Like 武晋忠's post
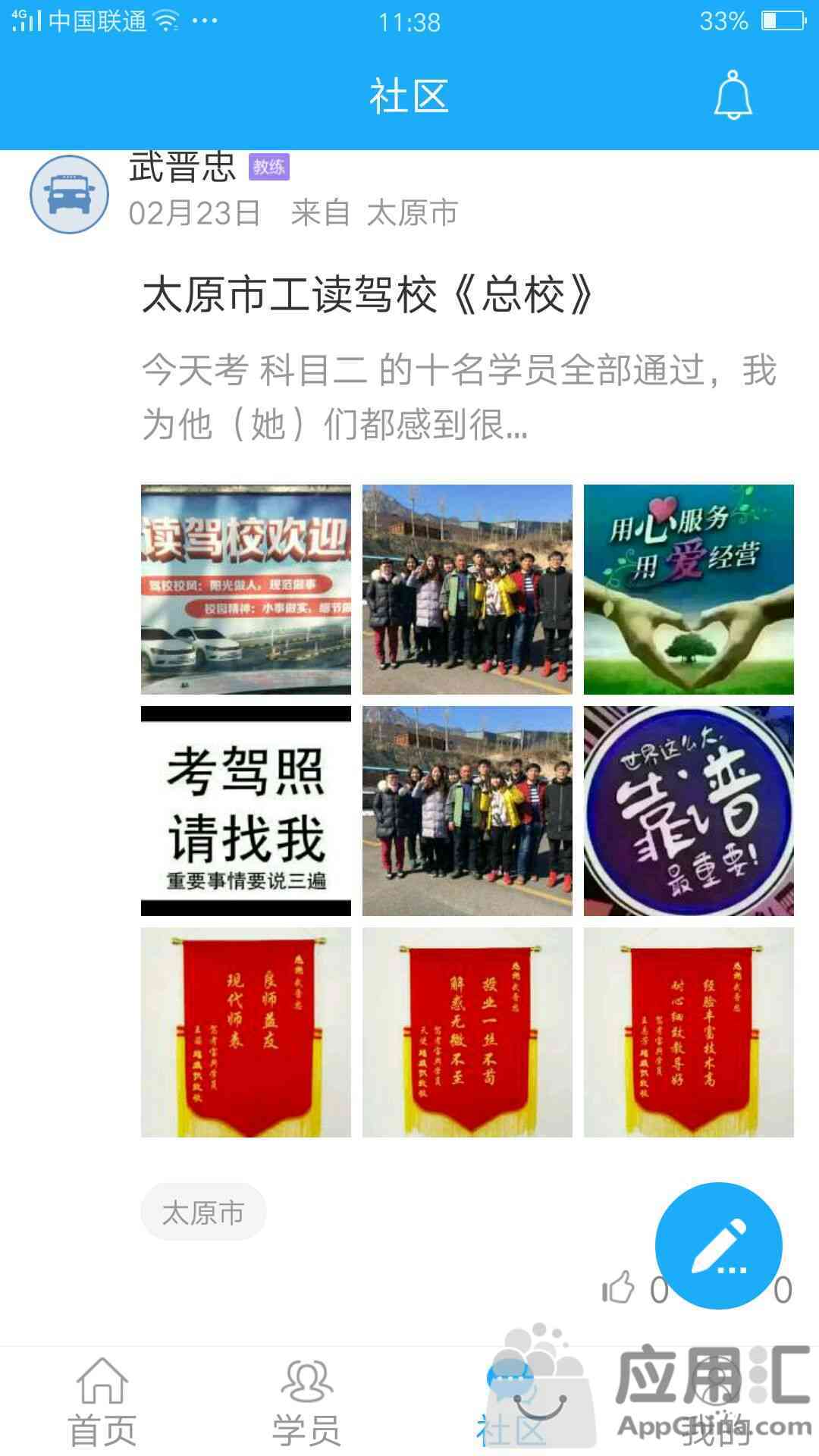Viewport: 819px width, 1456px height. point(619,1288)
